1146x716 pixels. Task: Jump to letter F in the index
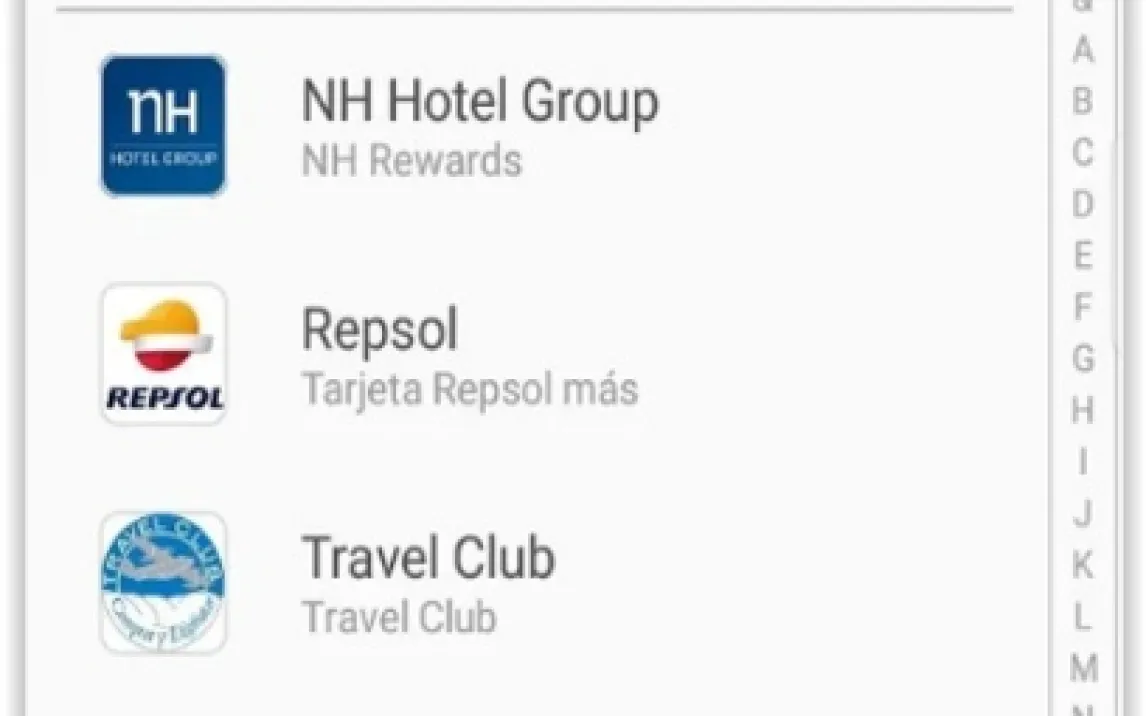pos(1083,307)
